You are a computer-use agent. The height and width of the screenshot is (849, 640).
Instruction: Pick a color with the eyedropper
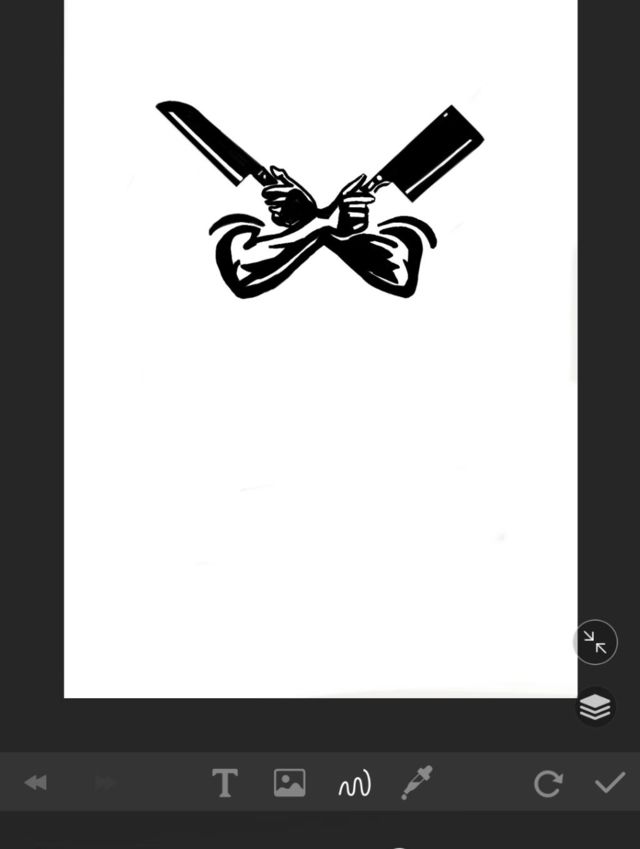417,782
